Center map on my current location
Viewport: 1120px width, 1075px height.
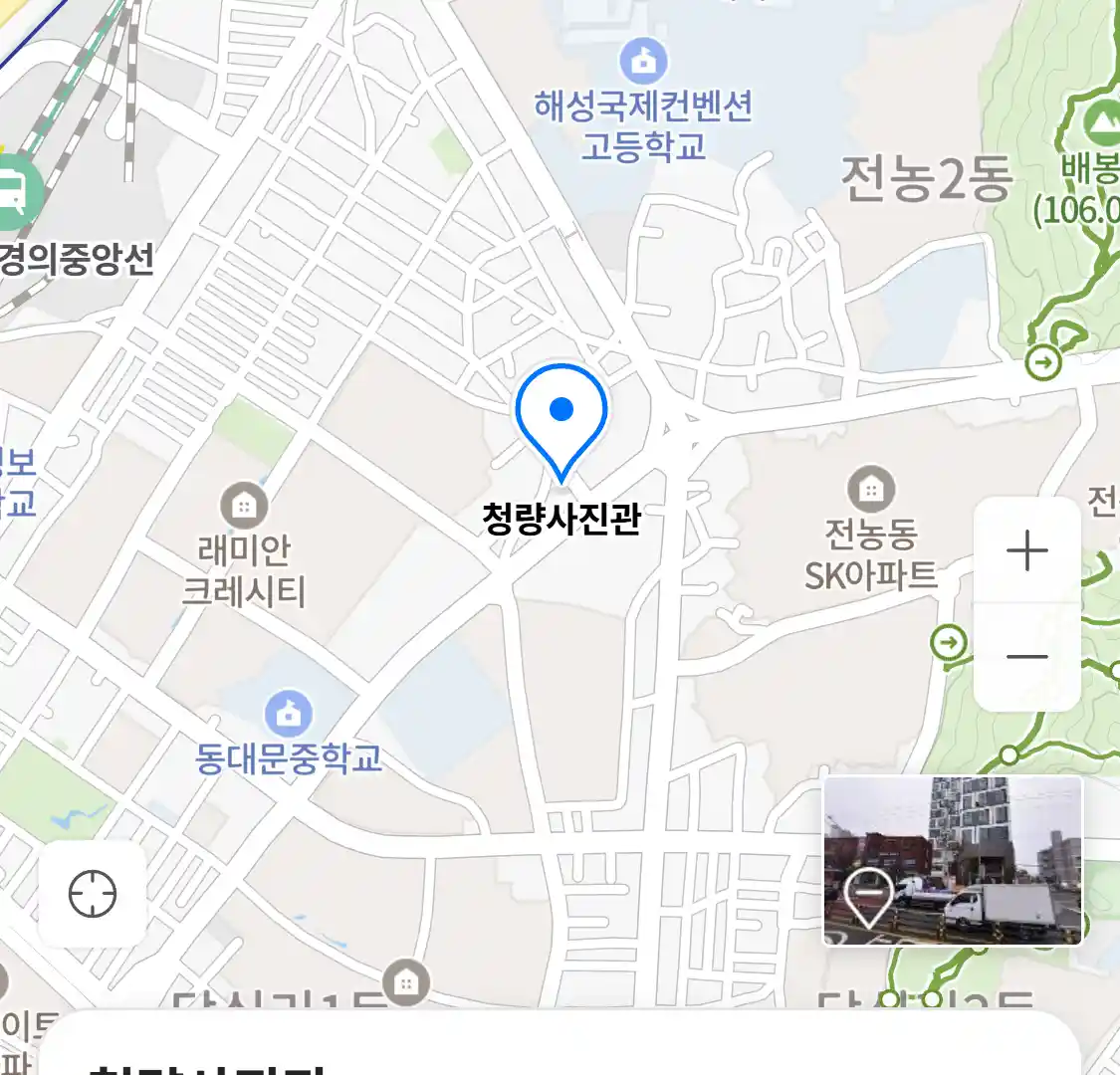coord(93,894)
